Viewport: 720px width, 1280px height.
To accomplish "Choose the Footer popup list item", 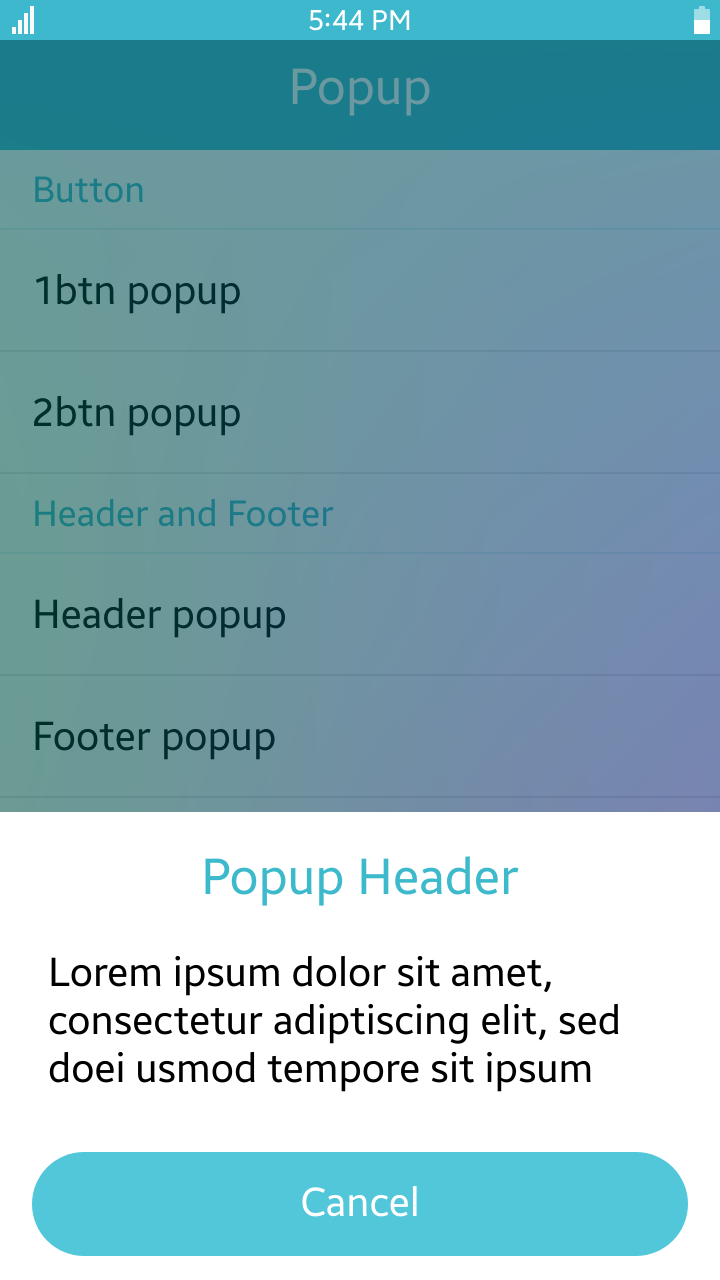I will pos(360,737).
